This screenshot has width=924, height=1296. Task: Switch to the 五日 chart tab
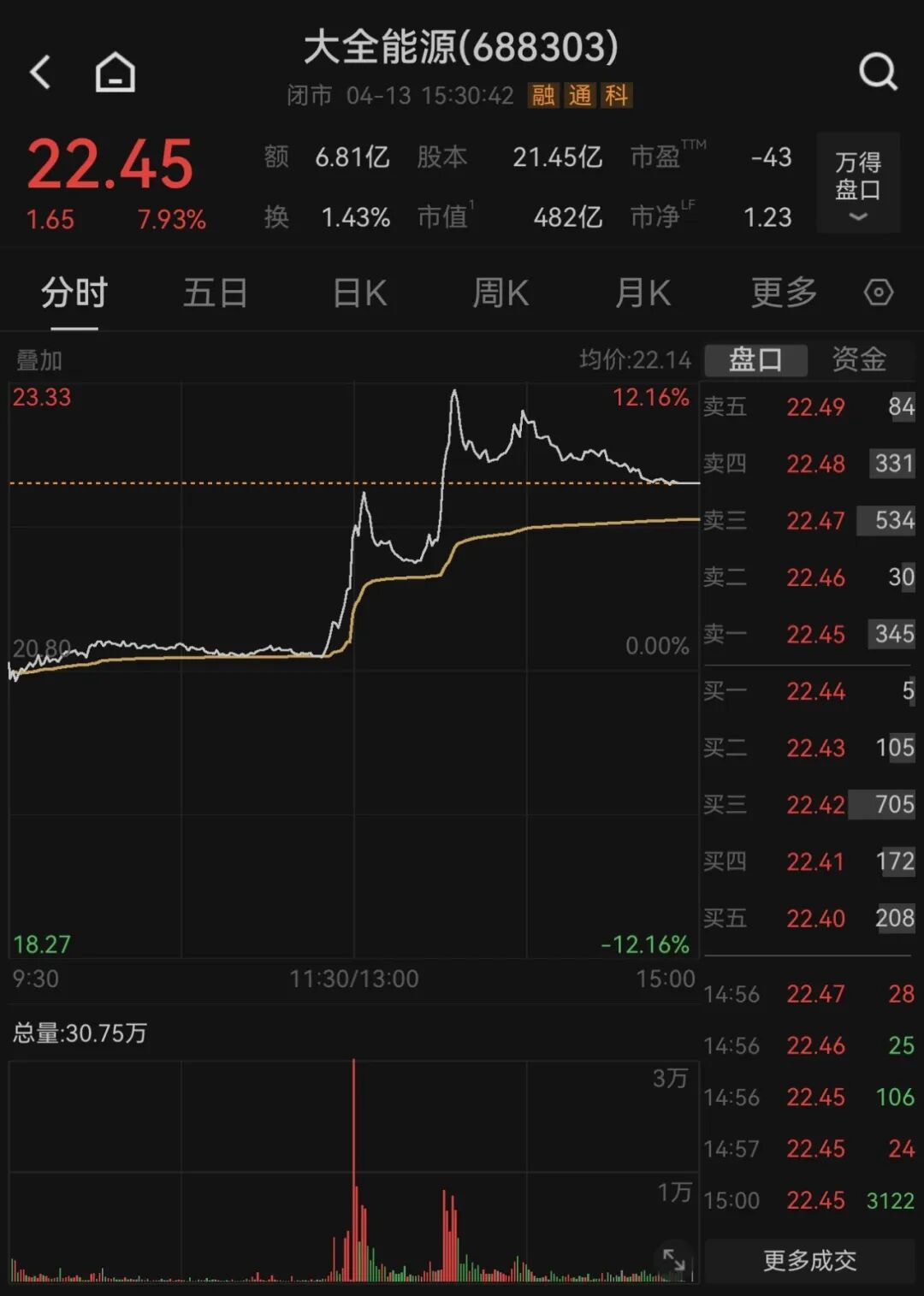pos(216,293)
